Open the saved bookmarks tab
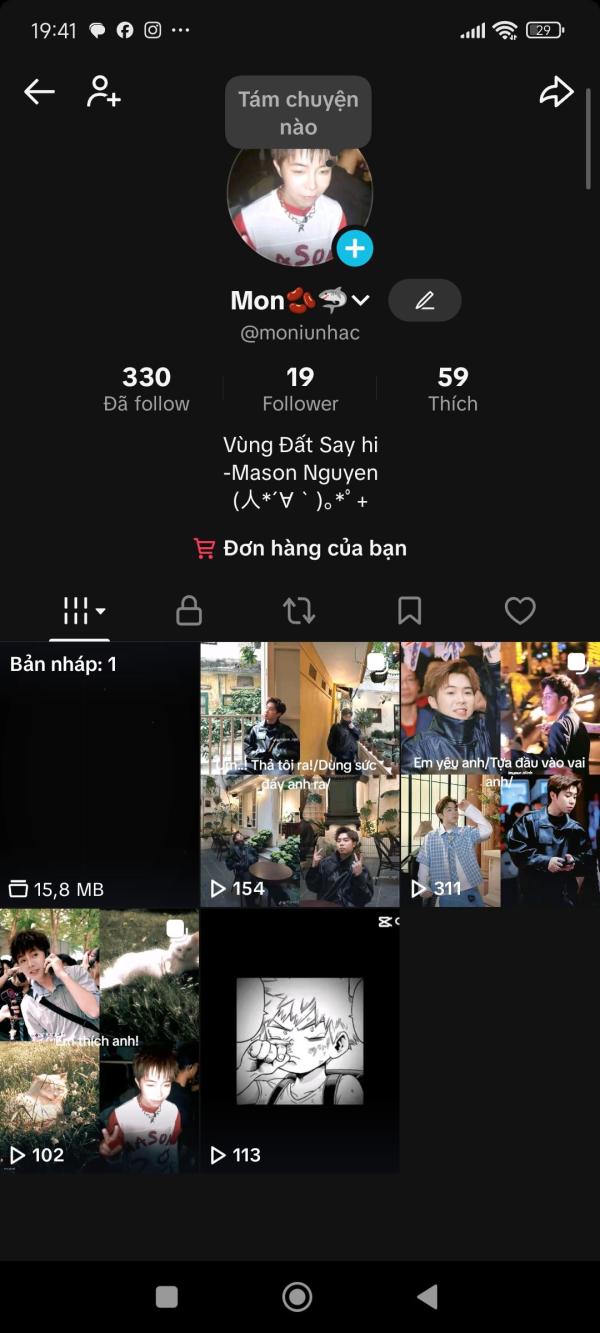 coord(409,610)
